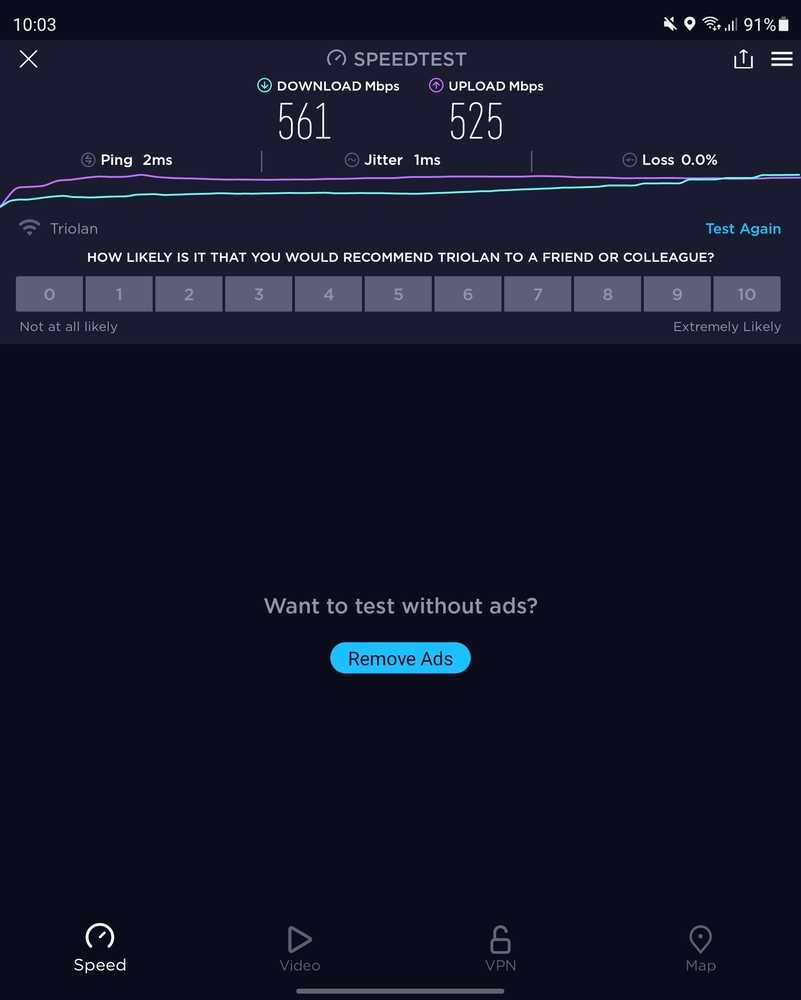801x1000 pixels.
Task: Share the speed test result
Action: pyautogui.click(x=743, y=59)
